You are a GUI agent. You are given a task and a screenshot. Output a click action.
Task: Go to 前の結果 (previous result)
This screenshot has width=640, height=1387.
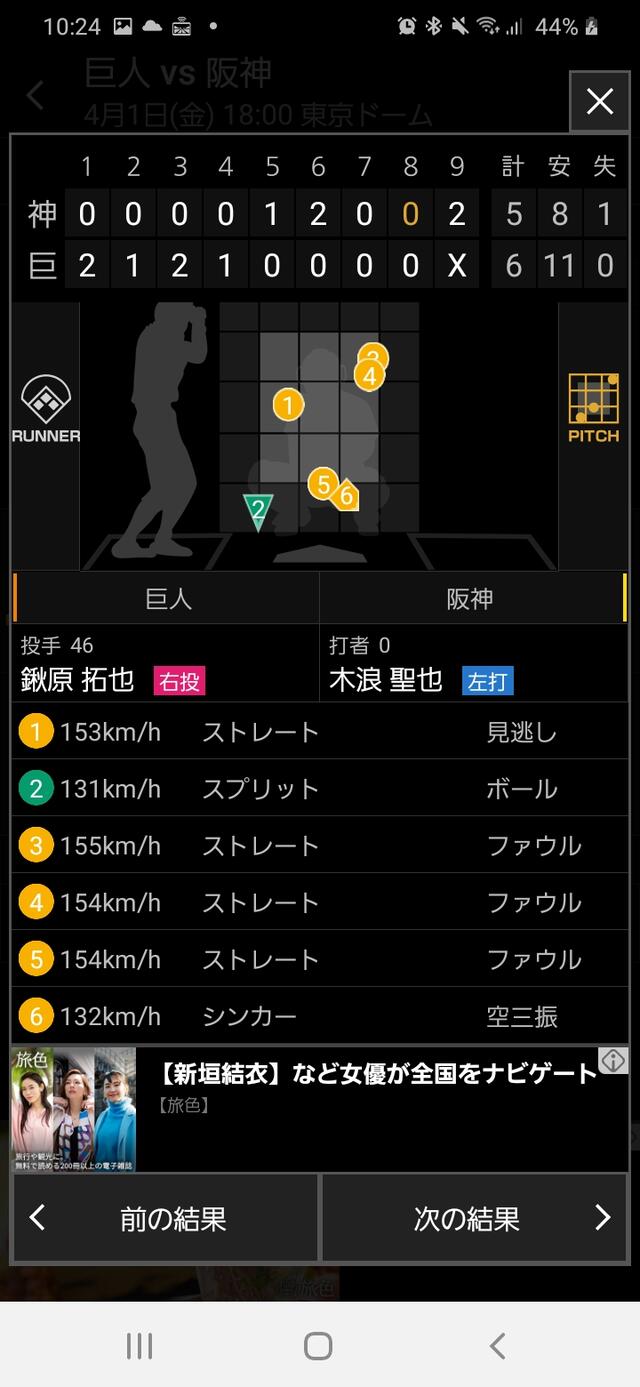click(165, 1218)
